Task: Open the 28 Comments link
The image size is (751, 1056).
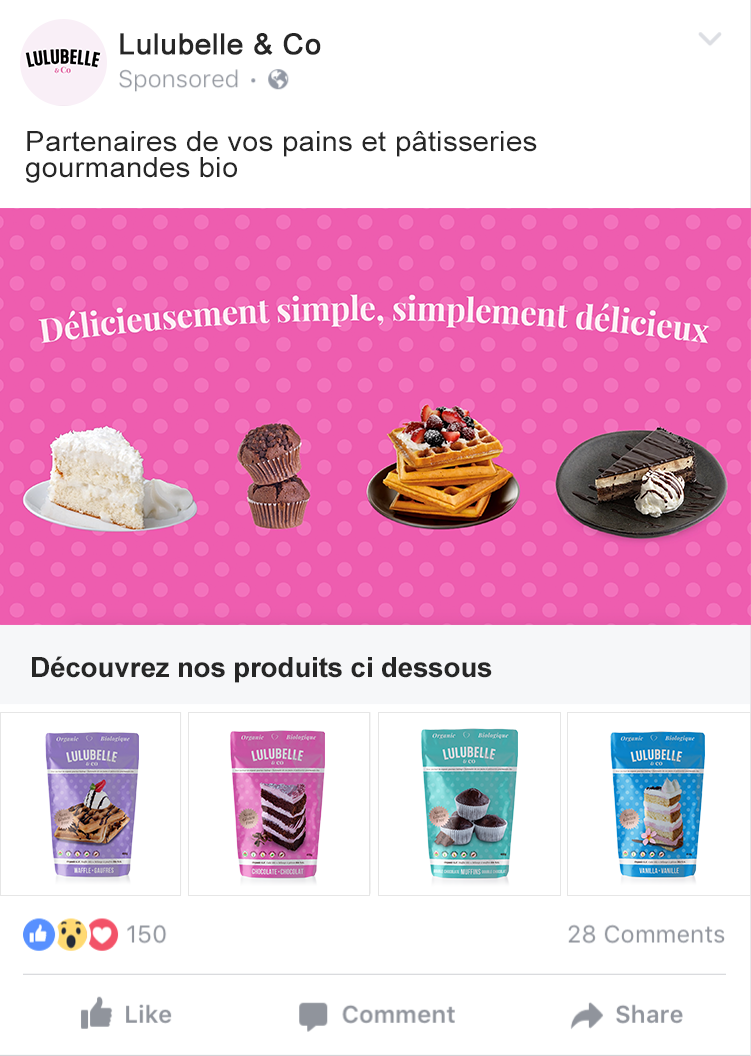Action: point(647,934)
